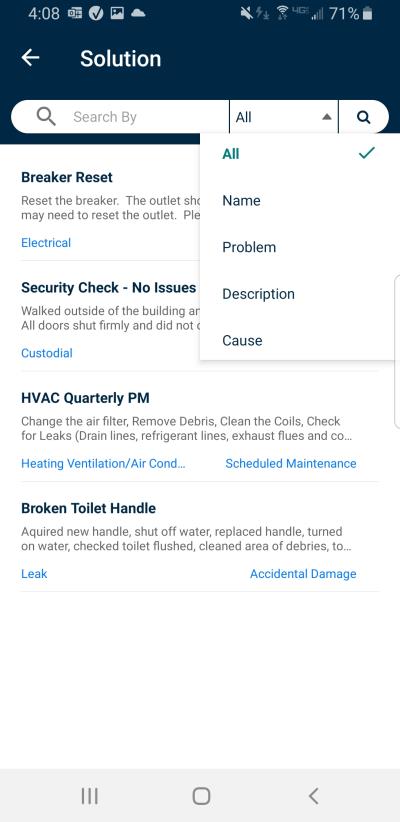The width and height of the screenshot is (400, 822).
Task: Tap the Search By text field
Action: [x=147, y=117]
